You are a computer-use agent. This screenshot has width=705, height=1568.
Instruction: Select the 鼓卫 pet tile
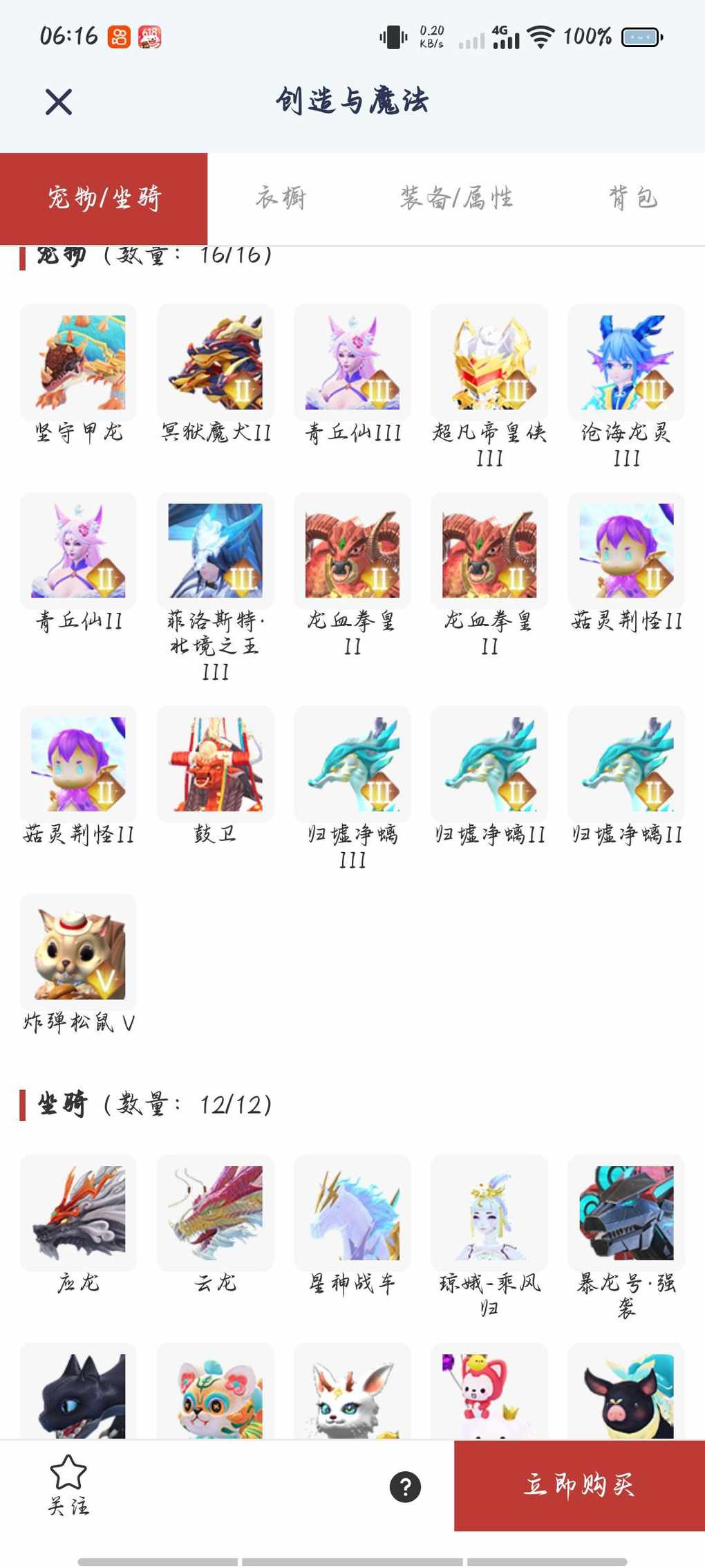tap(215, 764)
